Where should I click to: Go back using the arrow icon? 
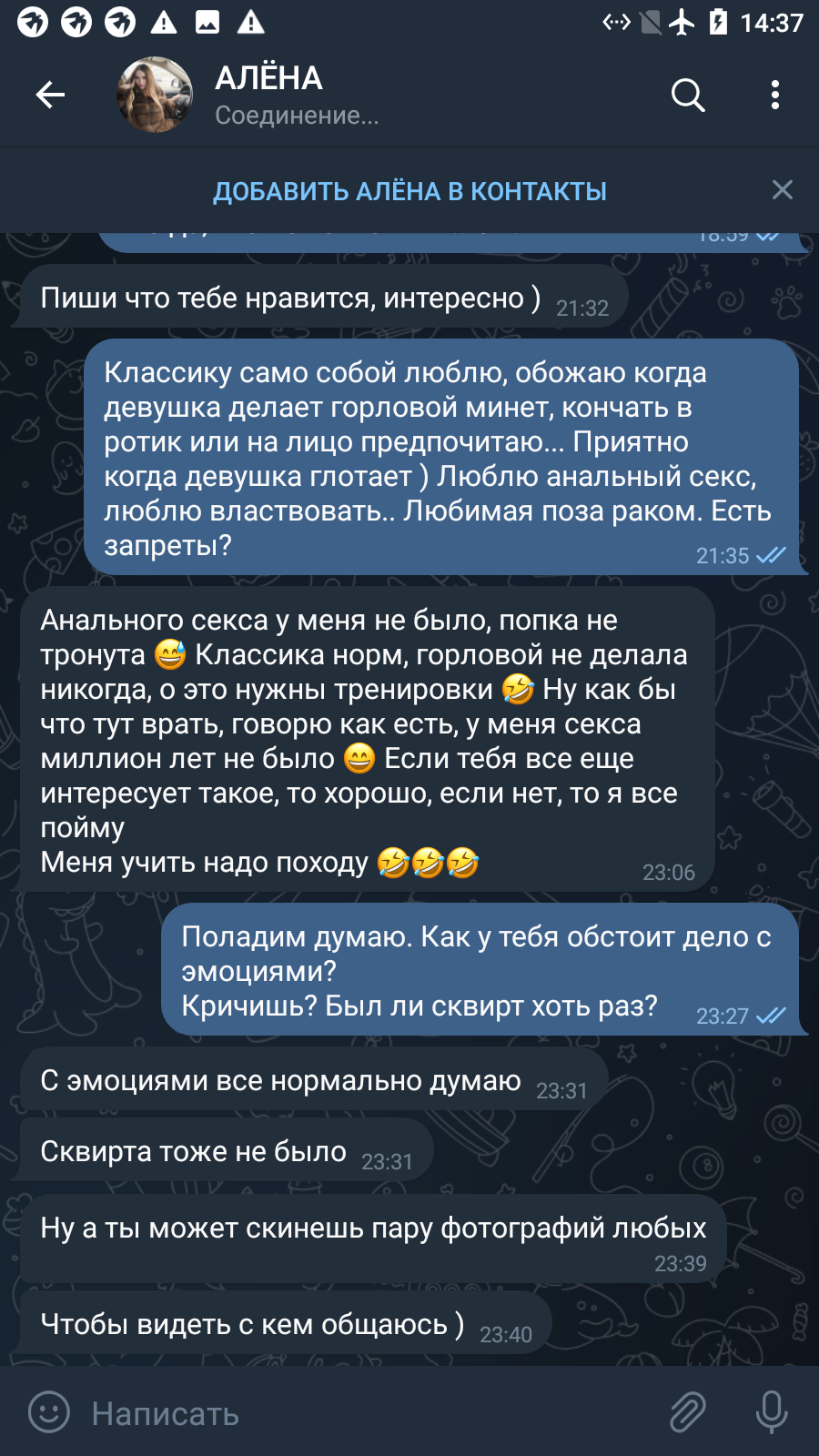point(50,95)
